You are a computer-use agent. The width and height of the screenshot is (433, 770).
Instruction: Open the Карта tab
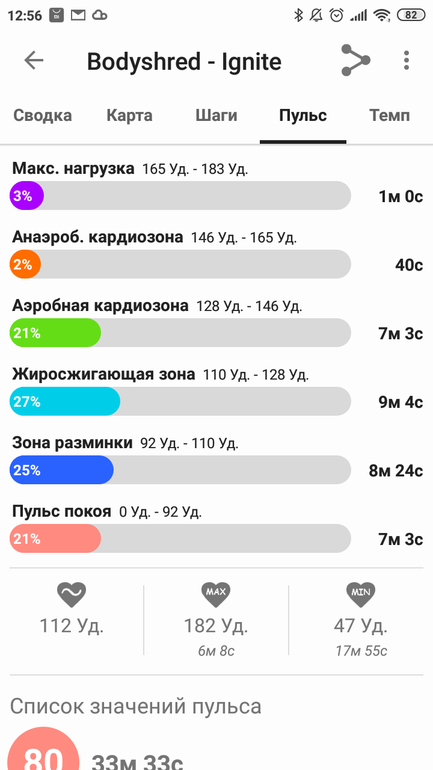pyautogui.click(x=130, y=116)
